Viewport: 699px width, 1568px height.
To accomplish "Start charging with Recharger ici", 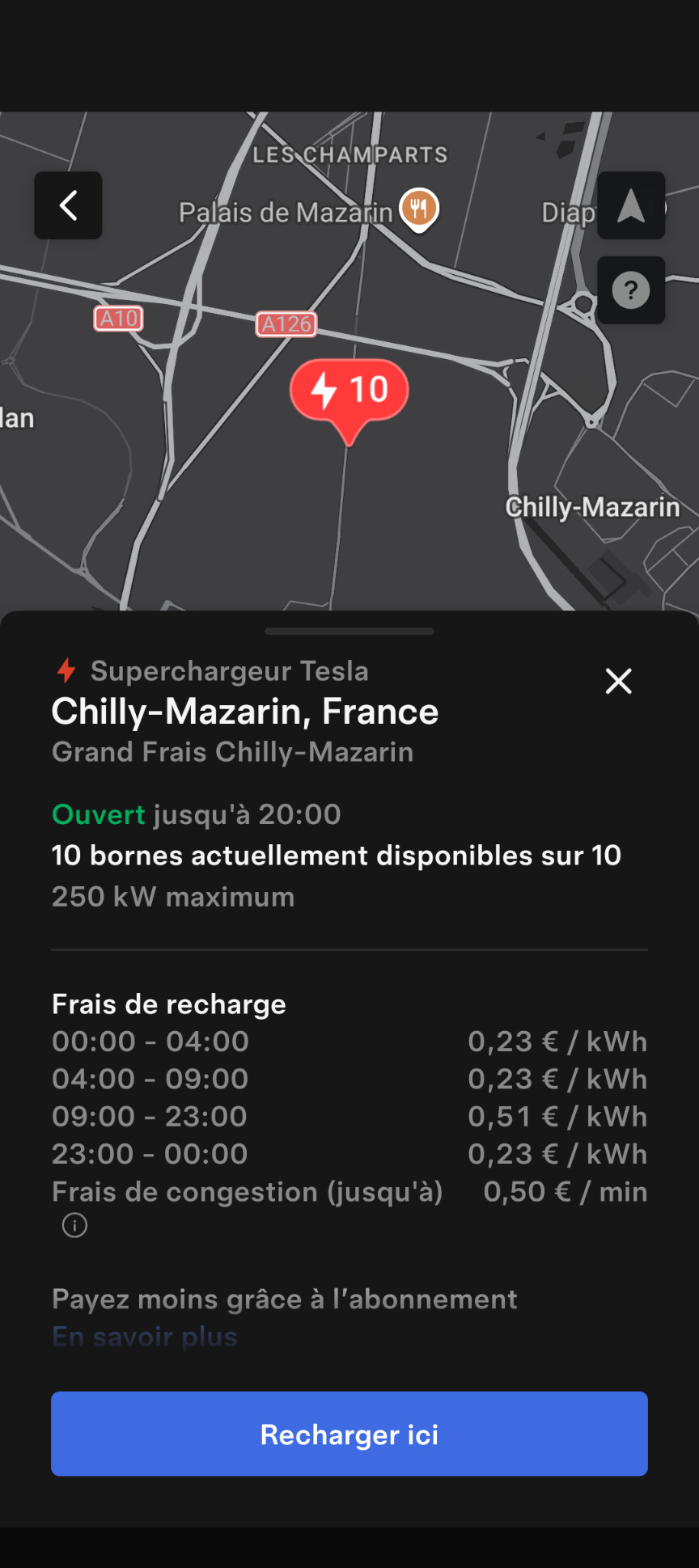I will click(349, 1434).
